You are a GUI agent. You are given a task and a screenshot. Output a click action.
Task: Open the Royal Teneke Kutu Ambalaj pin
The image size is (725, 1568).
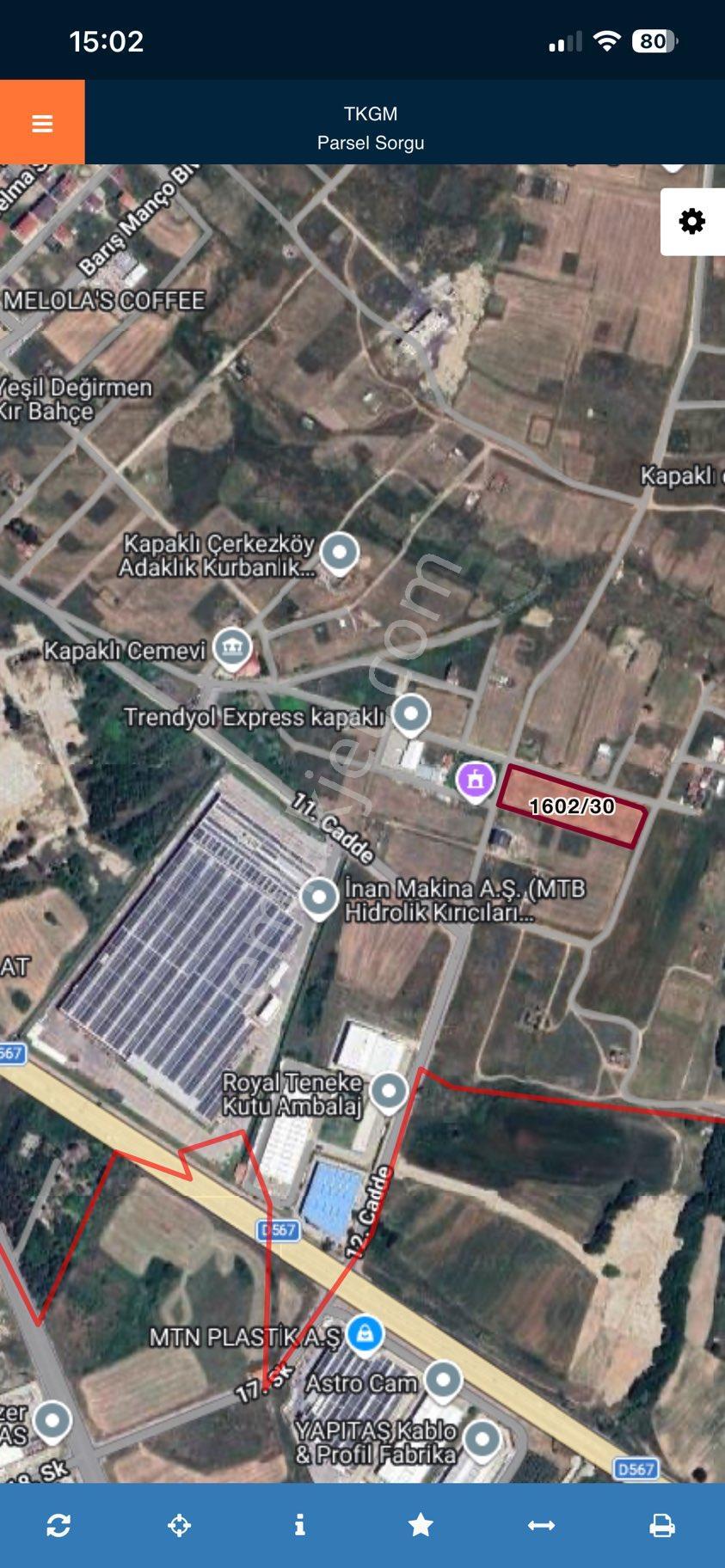point(388,1093)
